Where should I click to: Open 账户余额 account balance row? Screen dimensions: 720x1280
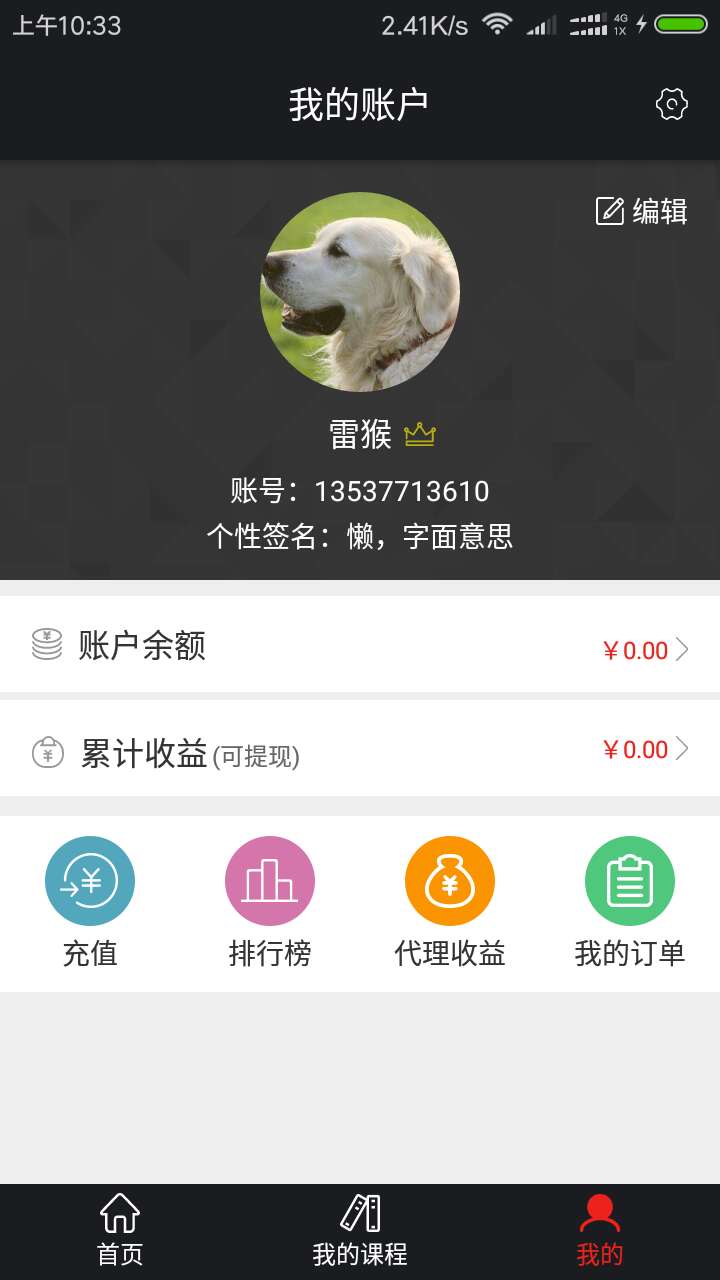(x=360, y=647)
